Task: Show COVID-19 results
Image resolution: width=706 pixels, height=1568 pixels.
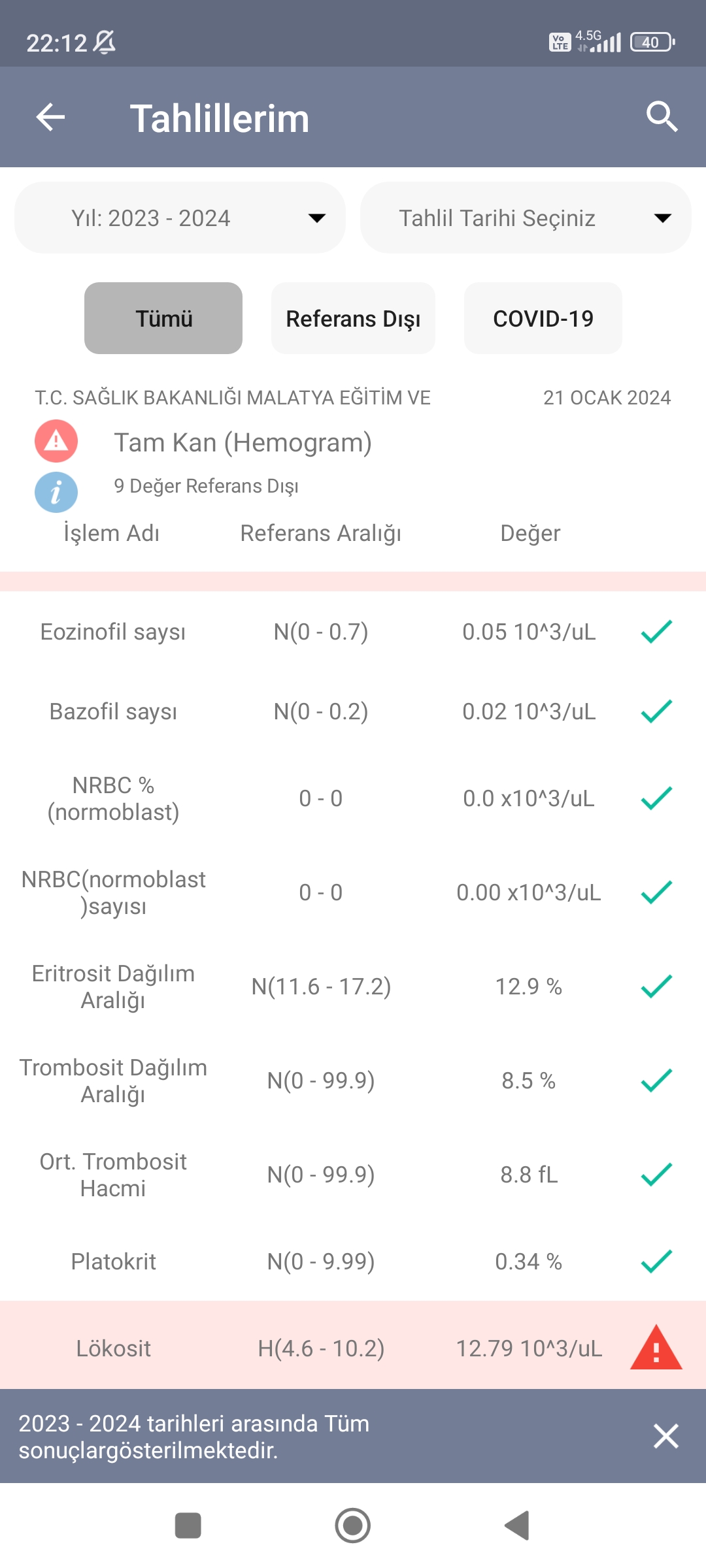Action: [543, 318]
